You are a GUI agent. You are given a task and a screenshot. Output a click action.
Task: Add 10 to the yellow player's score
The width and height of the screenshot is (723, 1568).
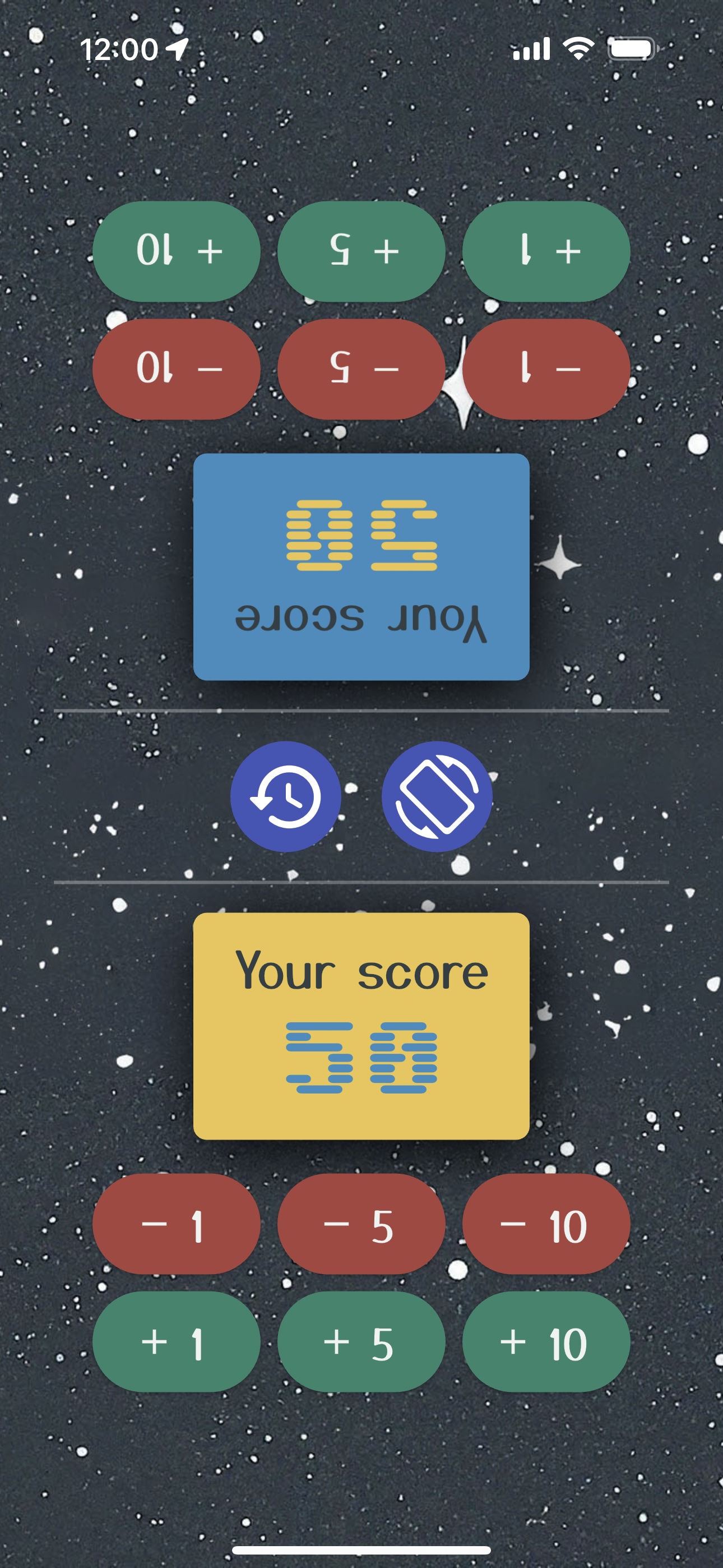click(x=546, y=1341)
